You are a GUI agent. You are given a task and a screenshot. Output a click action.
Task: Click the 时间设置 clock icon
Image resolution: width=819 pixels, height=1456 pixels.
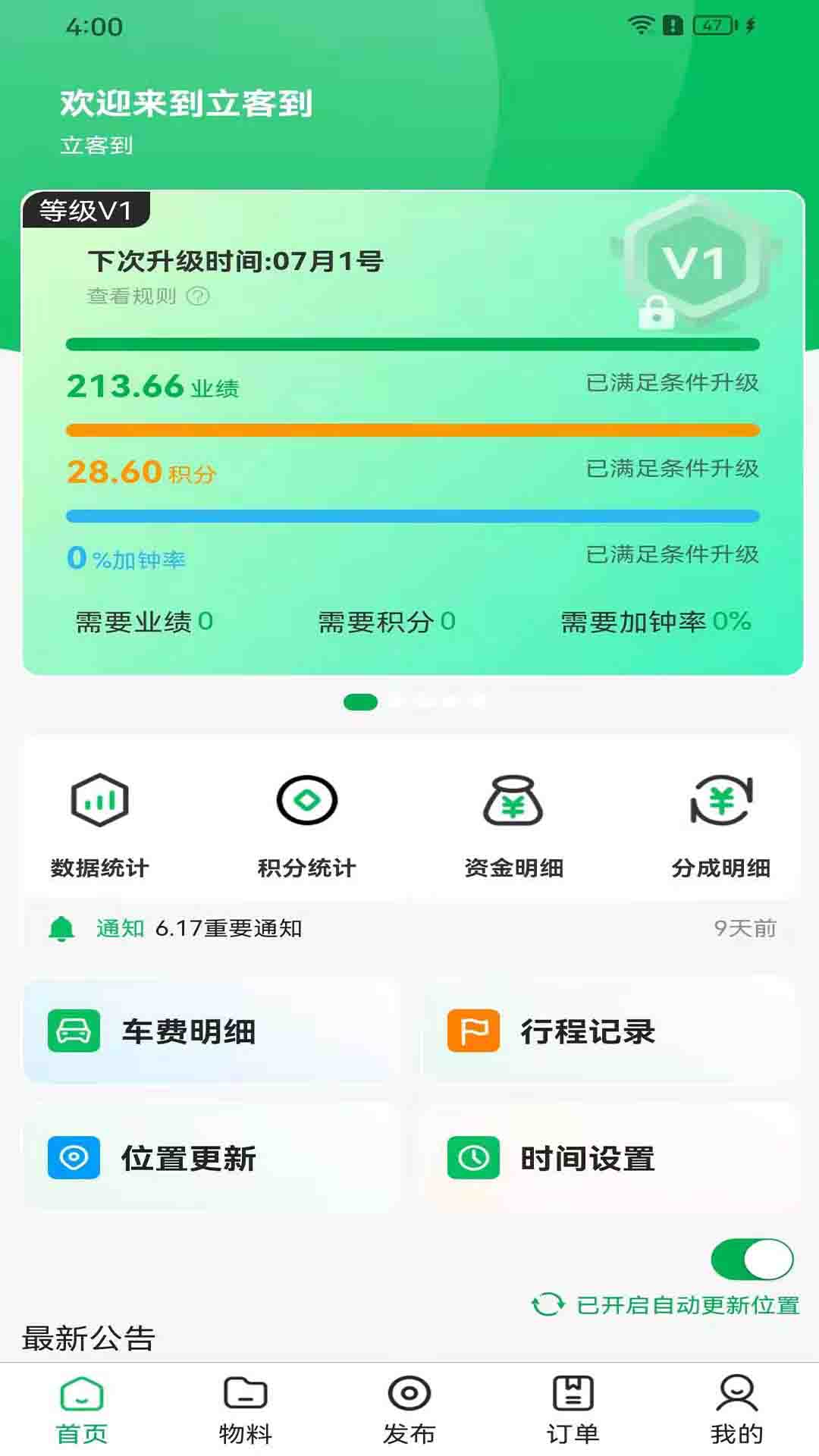(474, 1158)
